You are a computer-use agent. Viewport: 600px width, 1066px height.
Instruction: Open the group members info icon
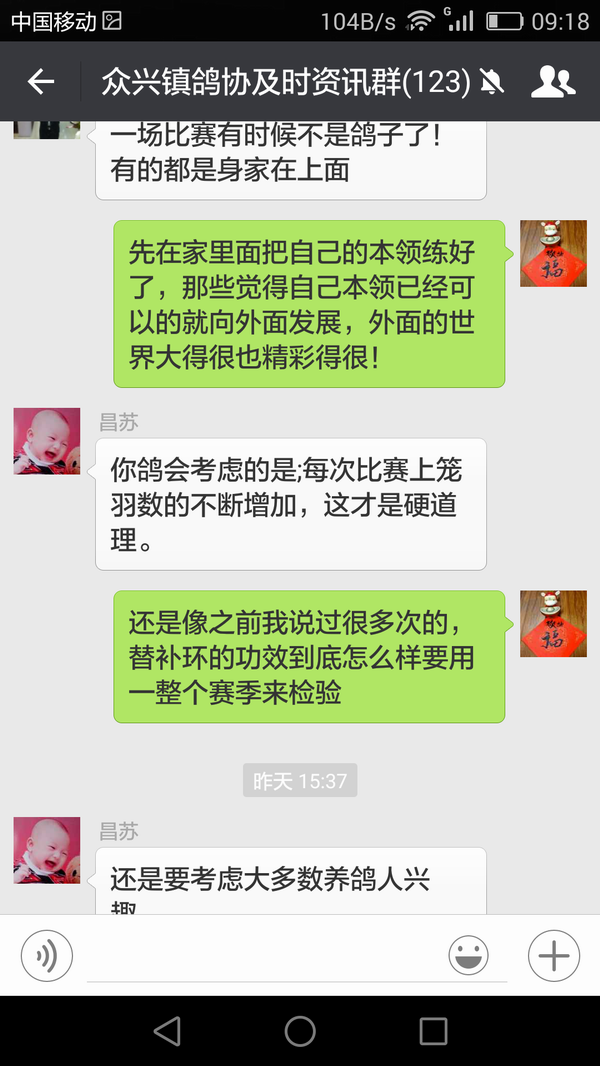[553, 82]
